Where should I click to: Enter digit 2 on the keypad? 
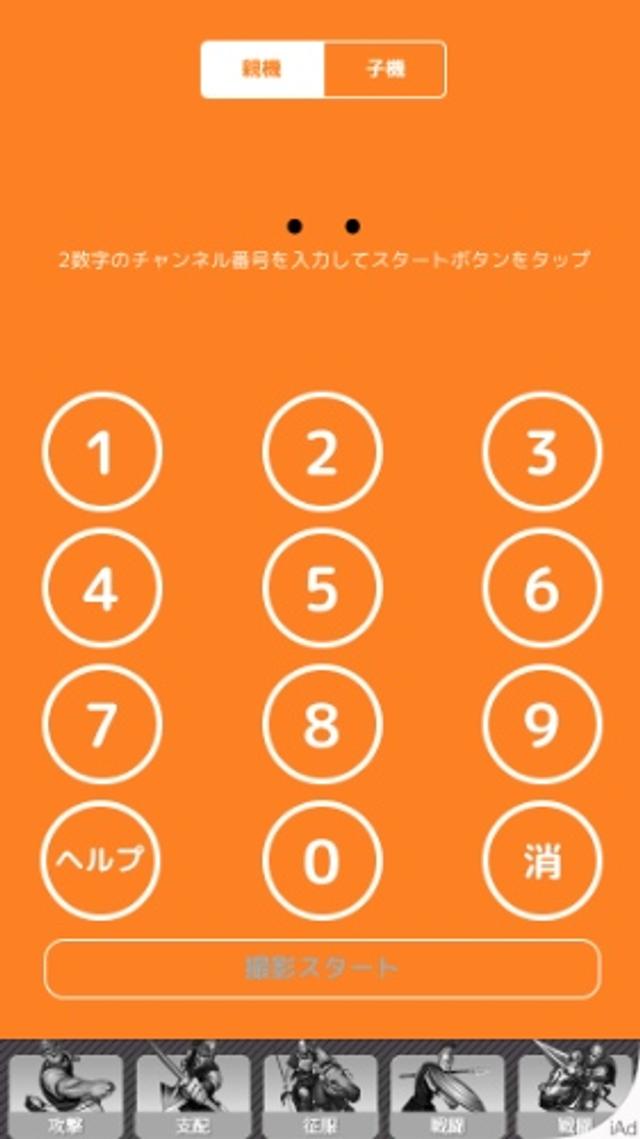click(322, 453)
